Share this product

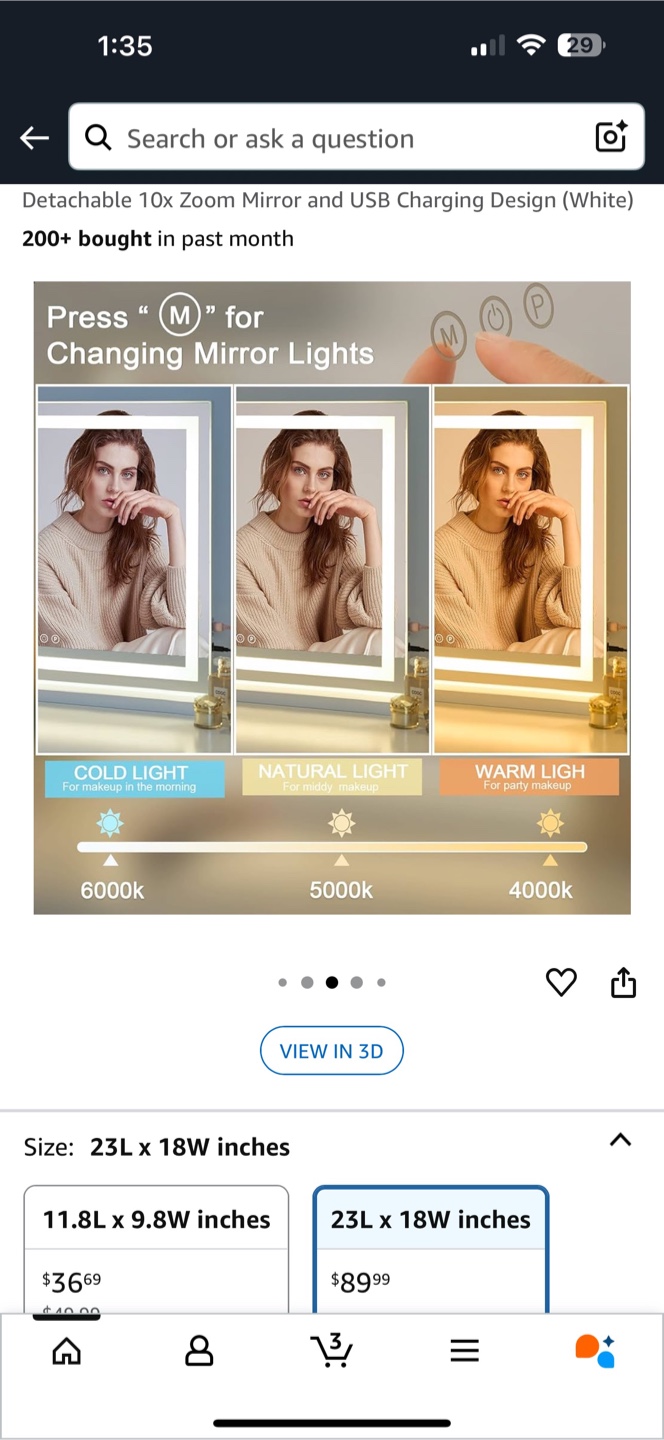pyautogui.click(x=623, y=983)
